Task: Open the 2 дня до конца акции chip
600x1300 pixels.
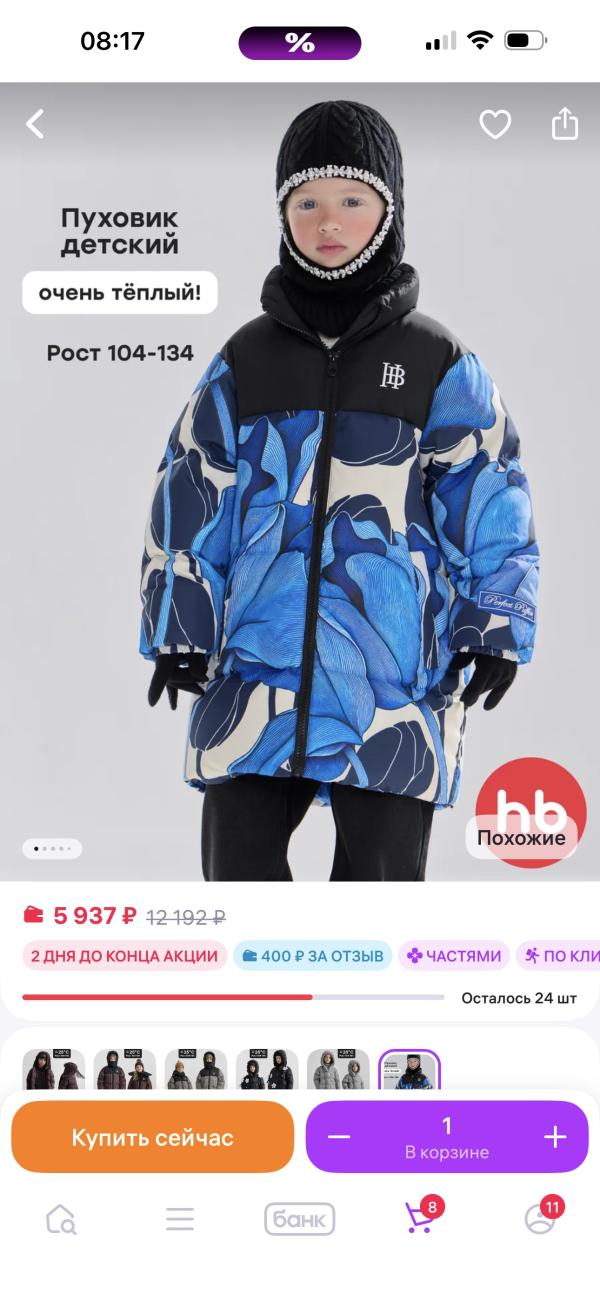Action: [x=124, y=956]
